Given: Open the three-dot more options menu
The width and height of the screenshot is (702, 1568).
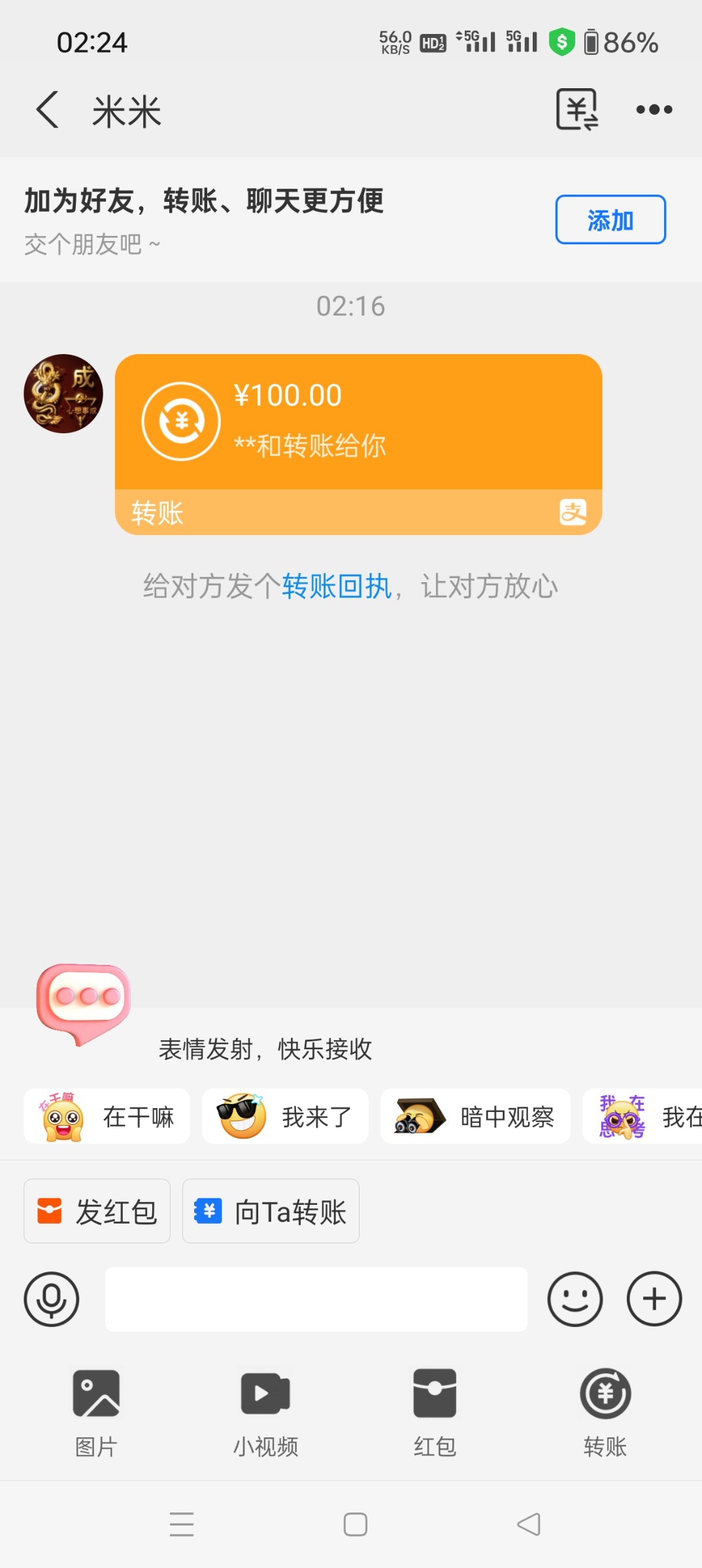Looking at the screenshot, I should [654, 110].
